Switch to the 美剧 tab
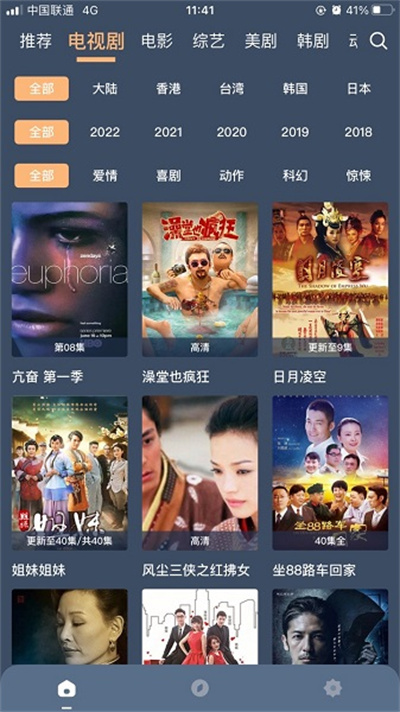The height and width of the screenshot is (712, 400). 261,41
